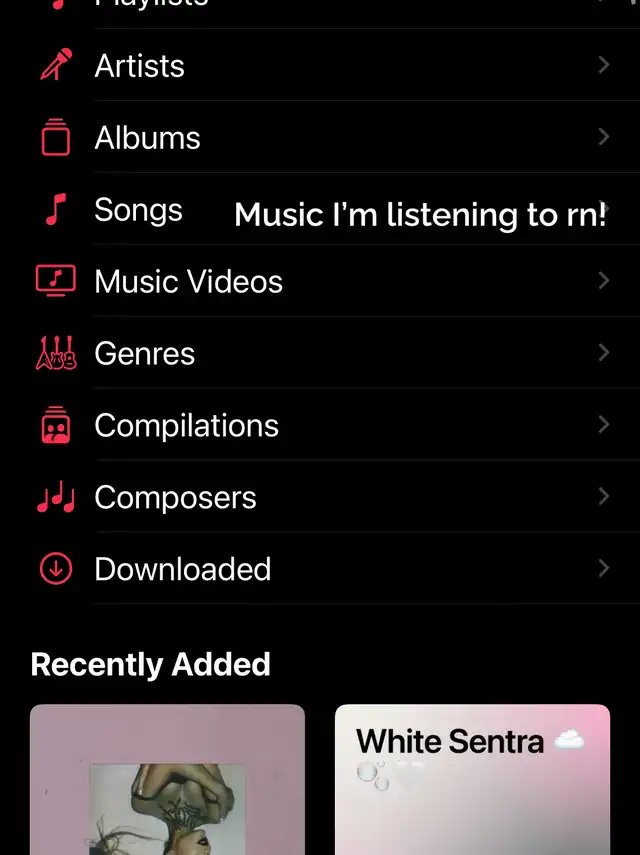Open the Songs list

(138, 210)
